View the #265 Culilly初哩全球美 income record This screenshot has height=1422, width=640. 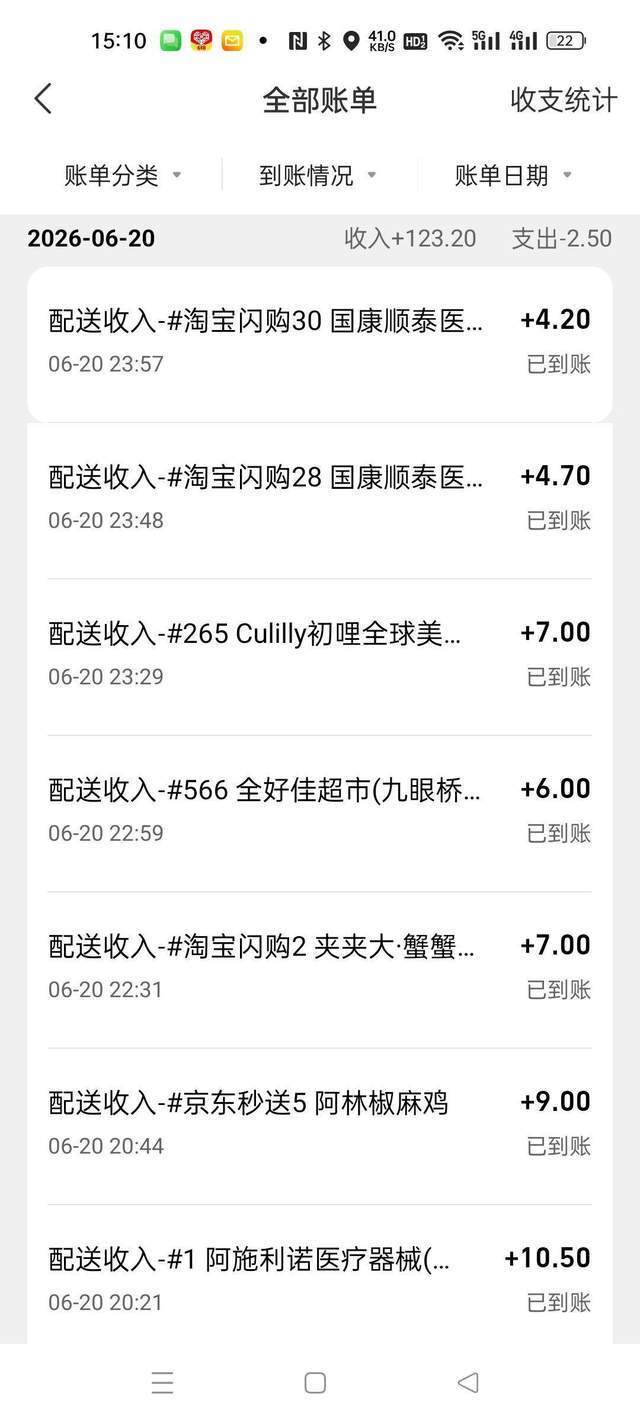(320, 656)
